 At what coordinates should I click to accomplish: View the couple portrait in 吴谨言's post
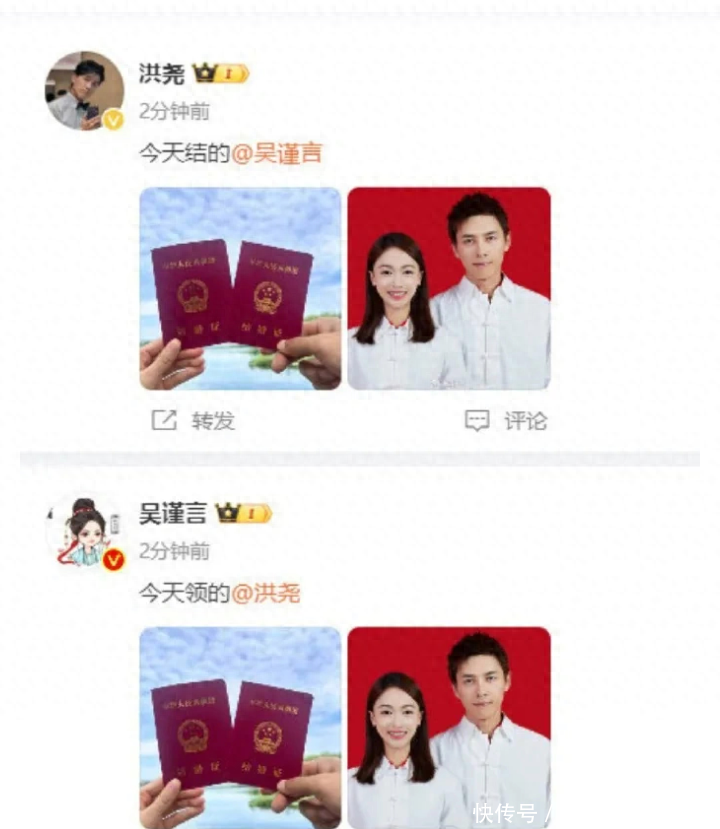tap(449, 727)
